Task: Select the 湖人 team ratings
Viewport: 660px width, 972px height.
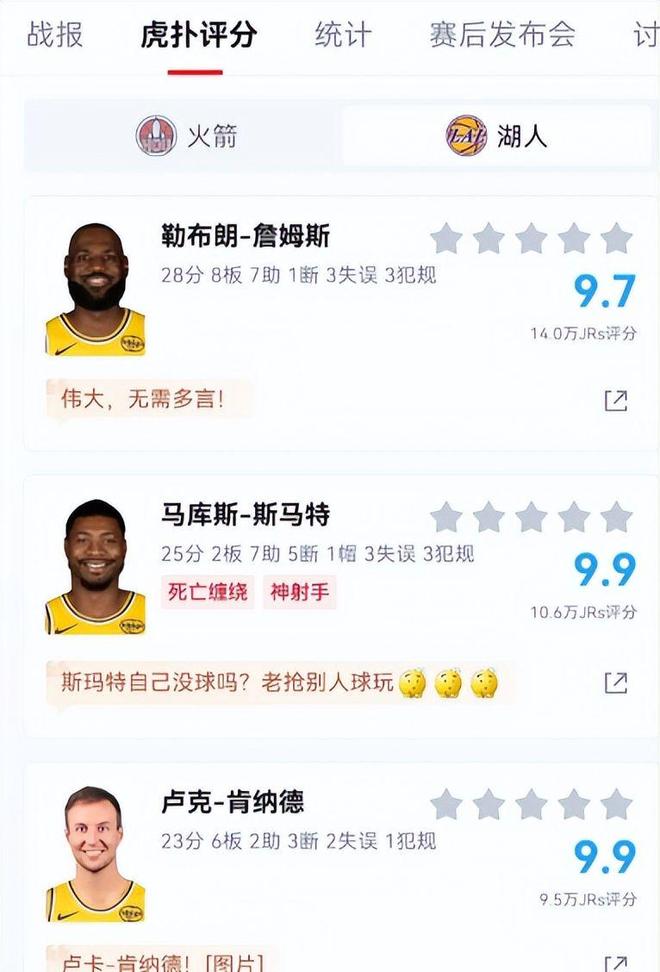Action: 496,135
